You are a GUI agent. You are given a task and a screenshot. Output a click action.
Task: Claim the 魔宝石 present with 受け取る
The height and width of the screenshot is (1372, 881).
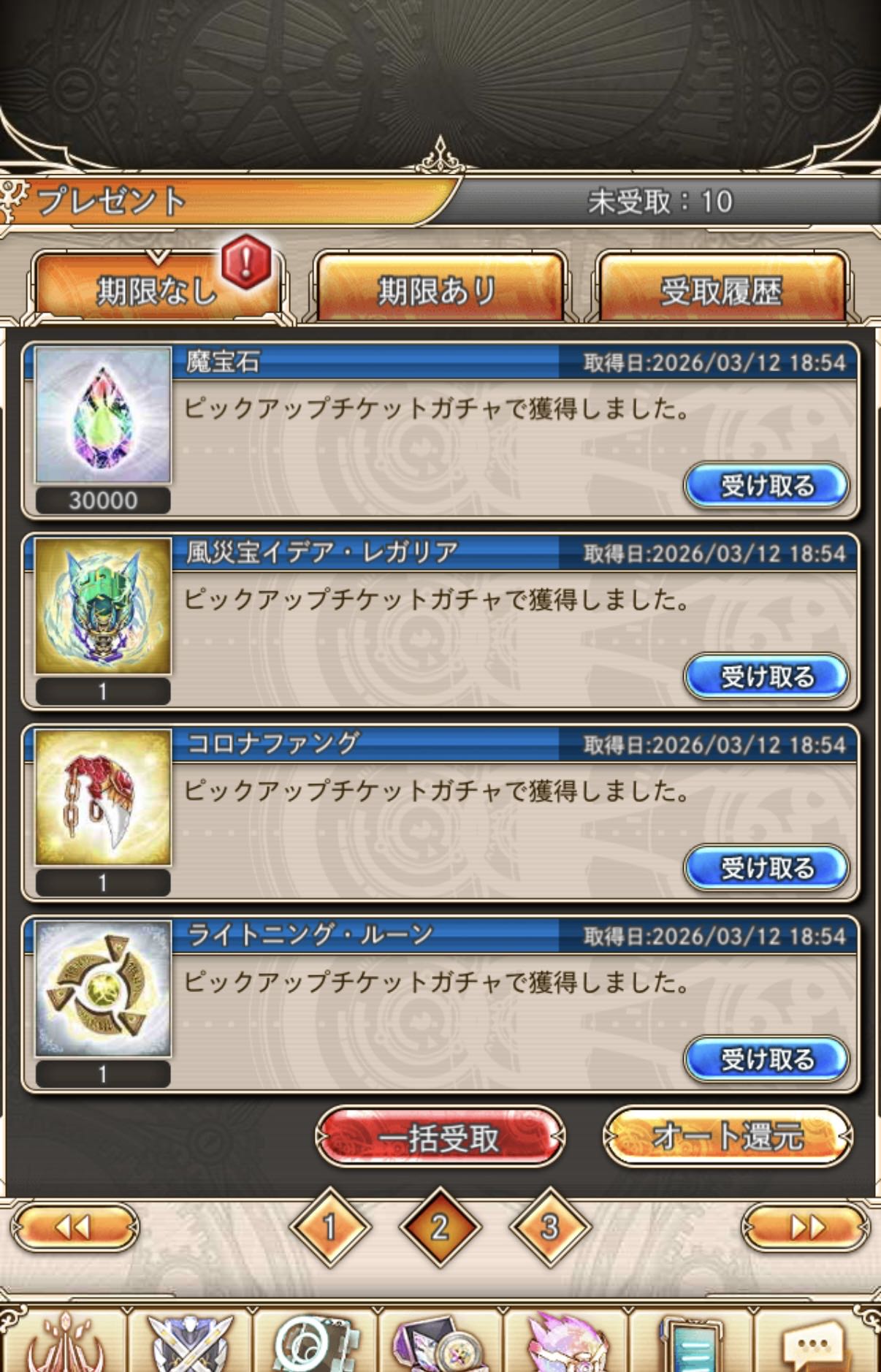click(767, 486)
